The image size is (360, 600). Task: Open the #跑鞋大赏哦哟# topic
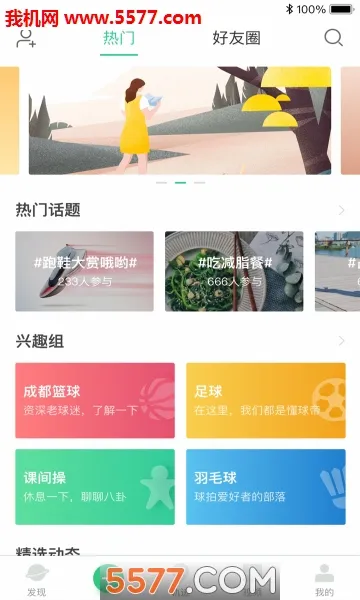tap(85, 271)
